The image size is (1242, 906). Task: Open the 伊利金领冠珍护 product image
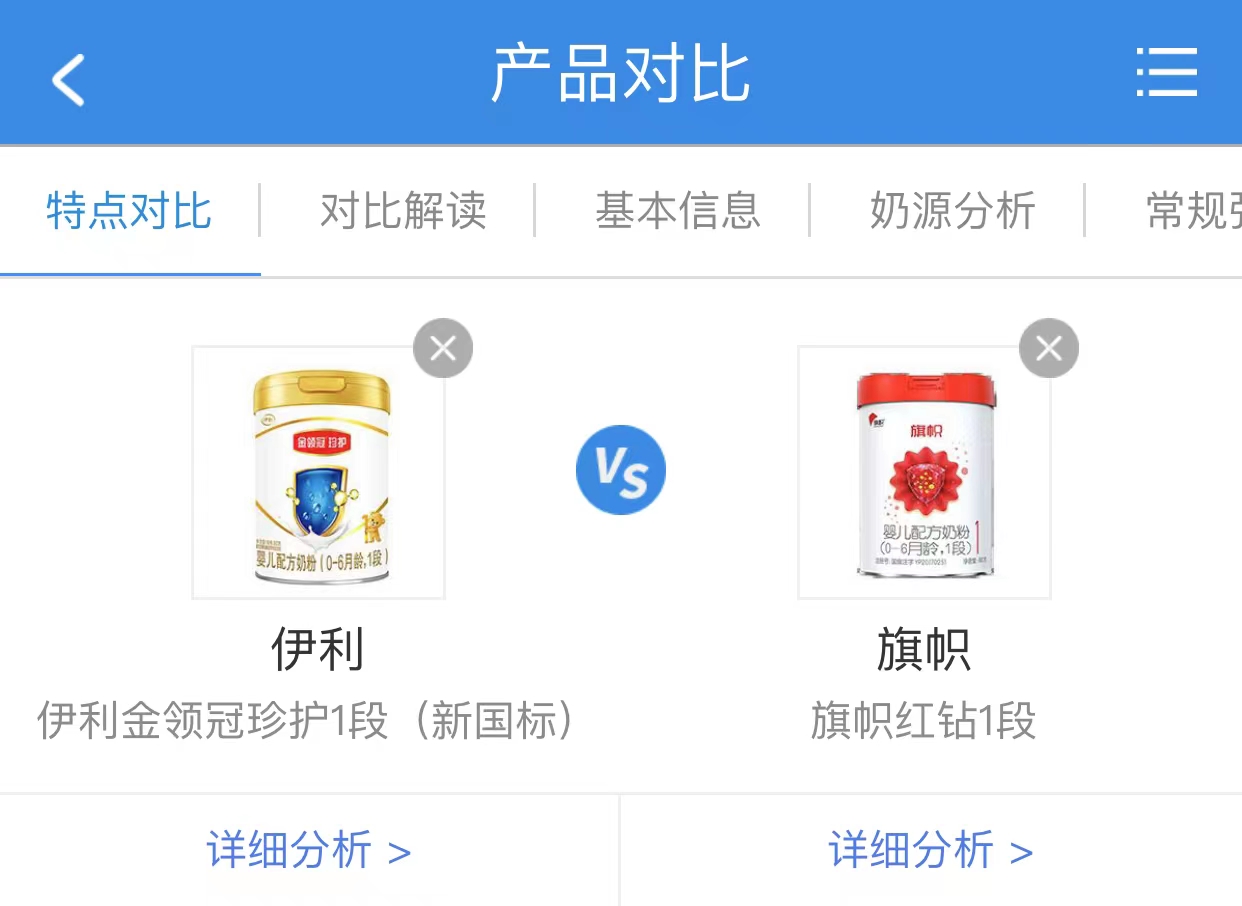click(x=318, y=473)
